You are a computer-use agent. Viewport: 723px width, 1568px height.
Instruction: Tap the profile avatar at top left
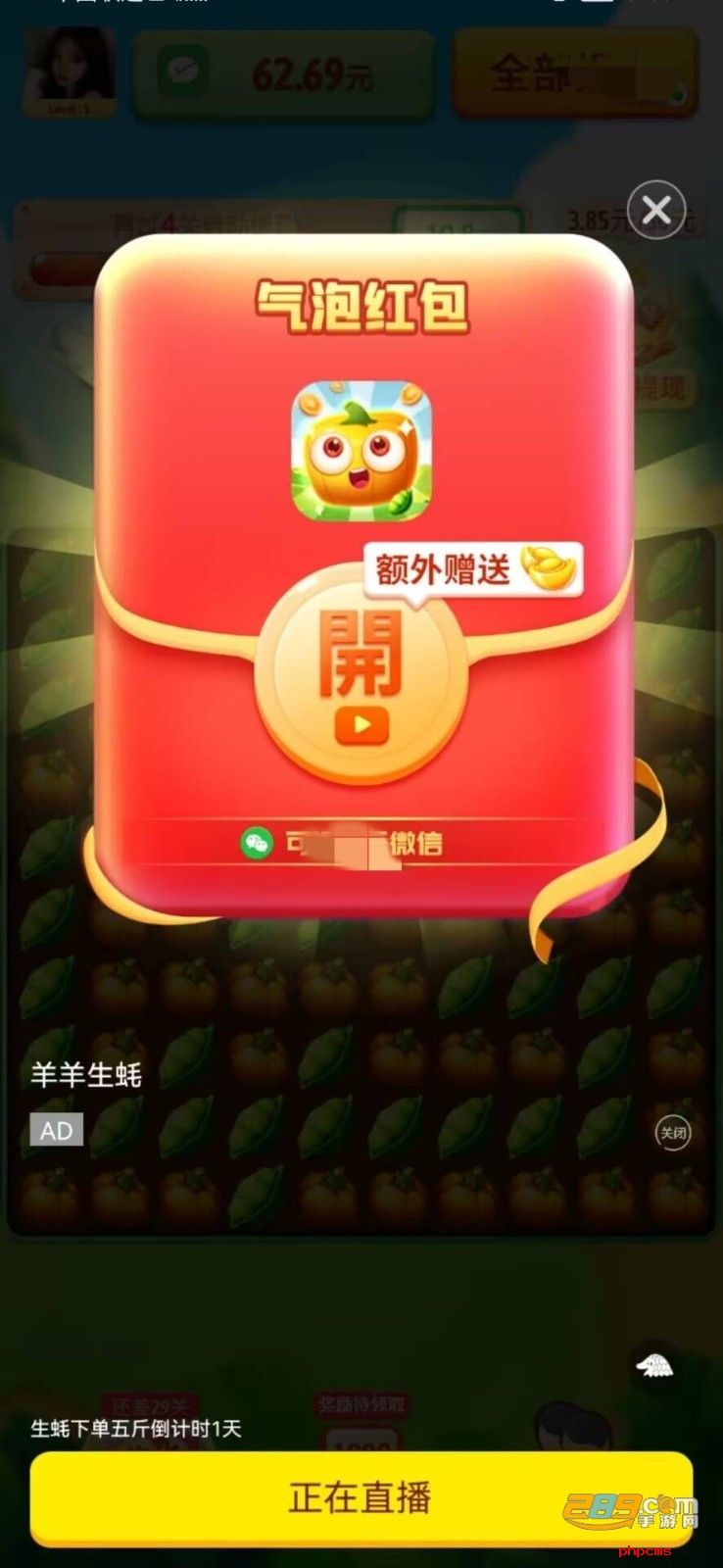click(69, 73)
